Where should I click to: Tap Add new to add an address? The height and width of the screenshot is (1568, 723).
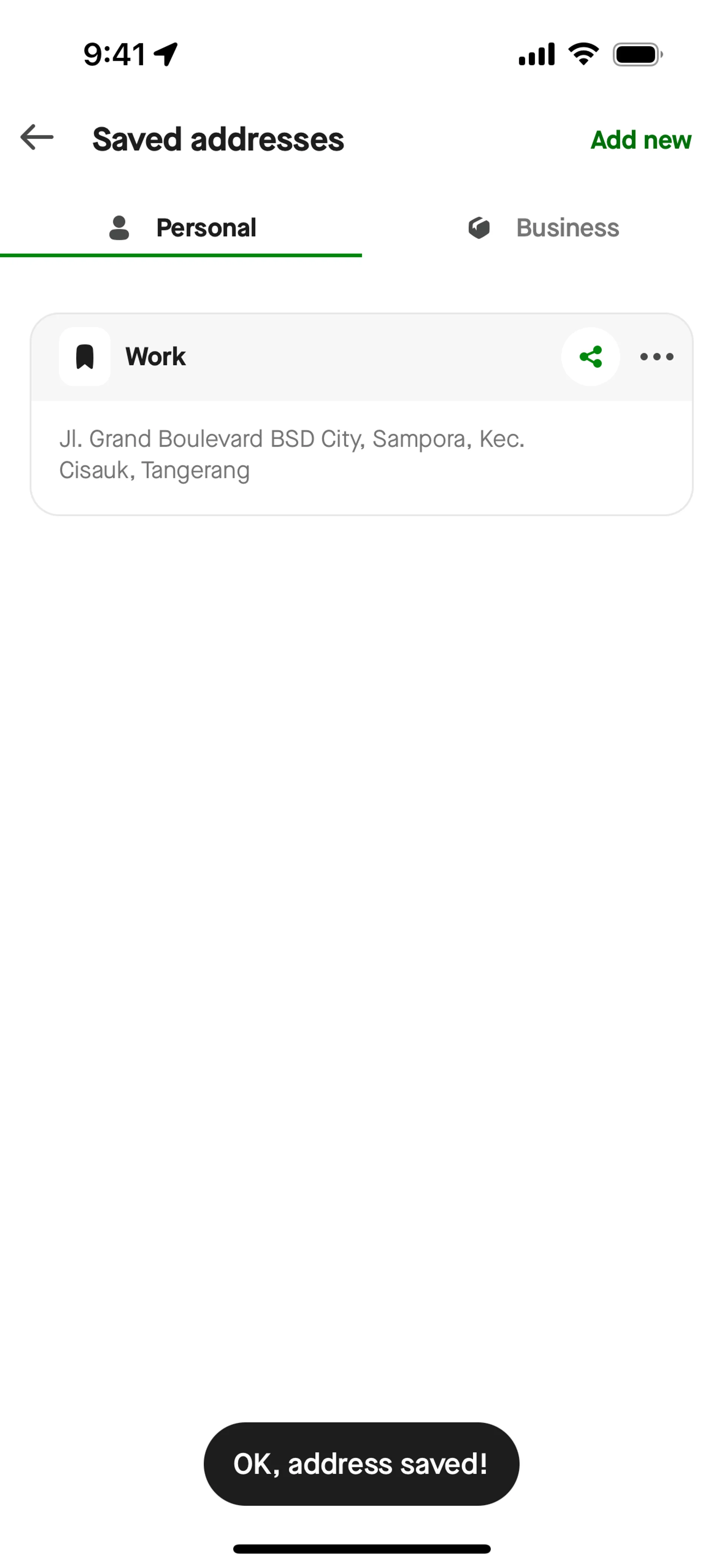640,140
